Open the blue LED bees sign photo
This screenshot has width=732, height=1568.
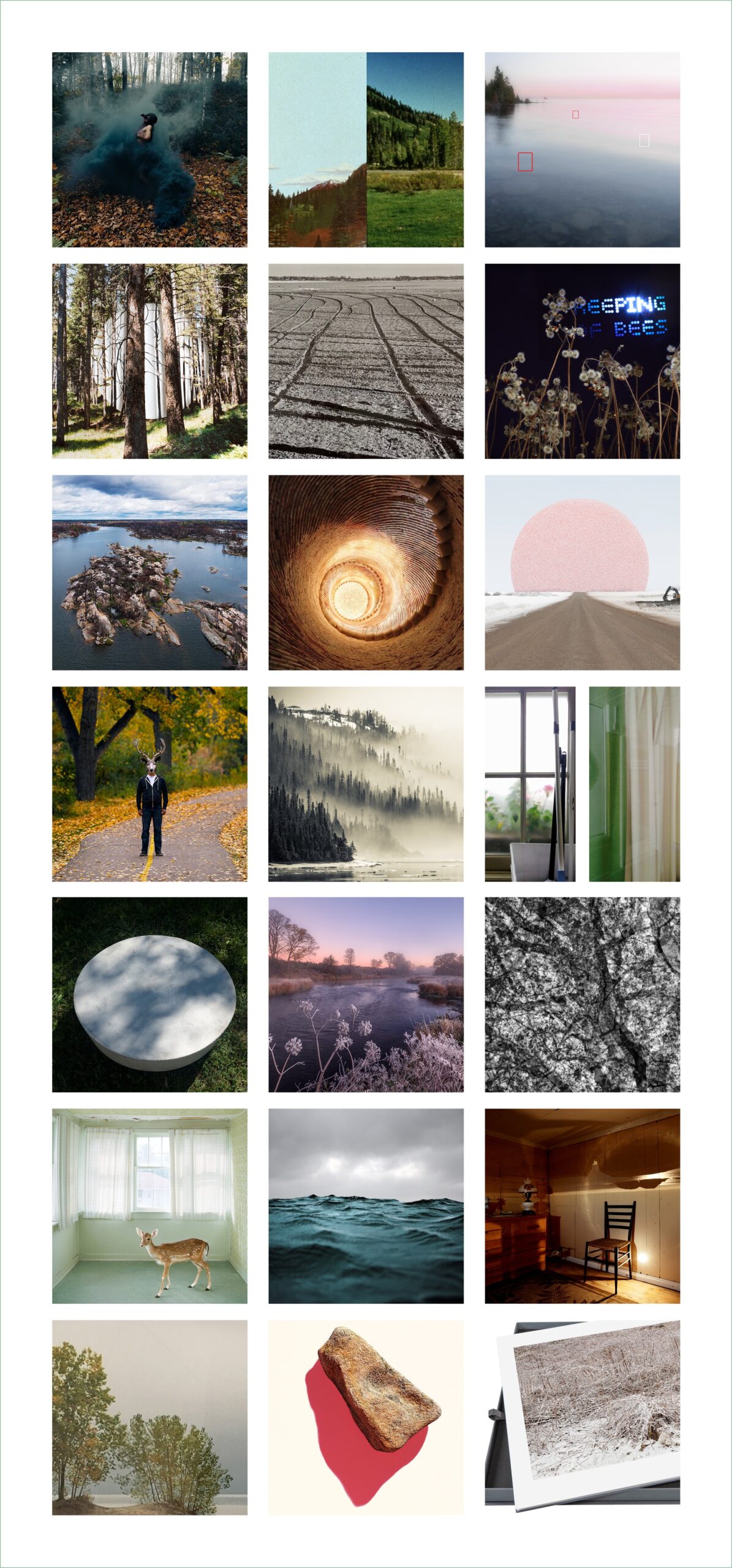(x=582, y=361)
